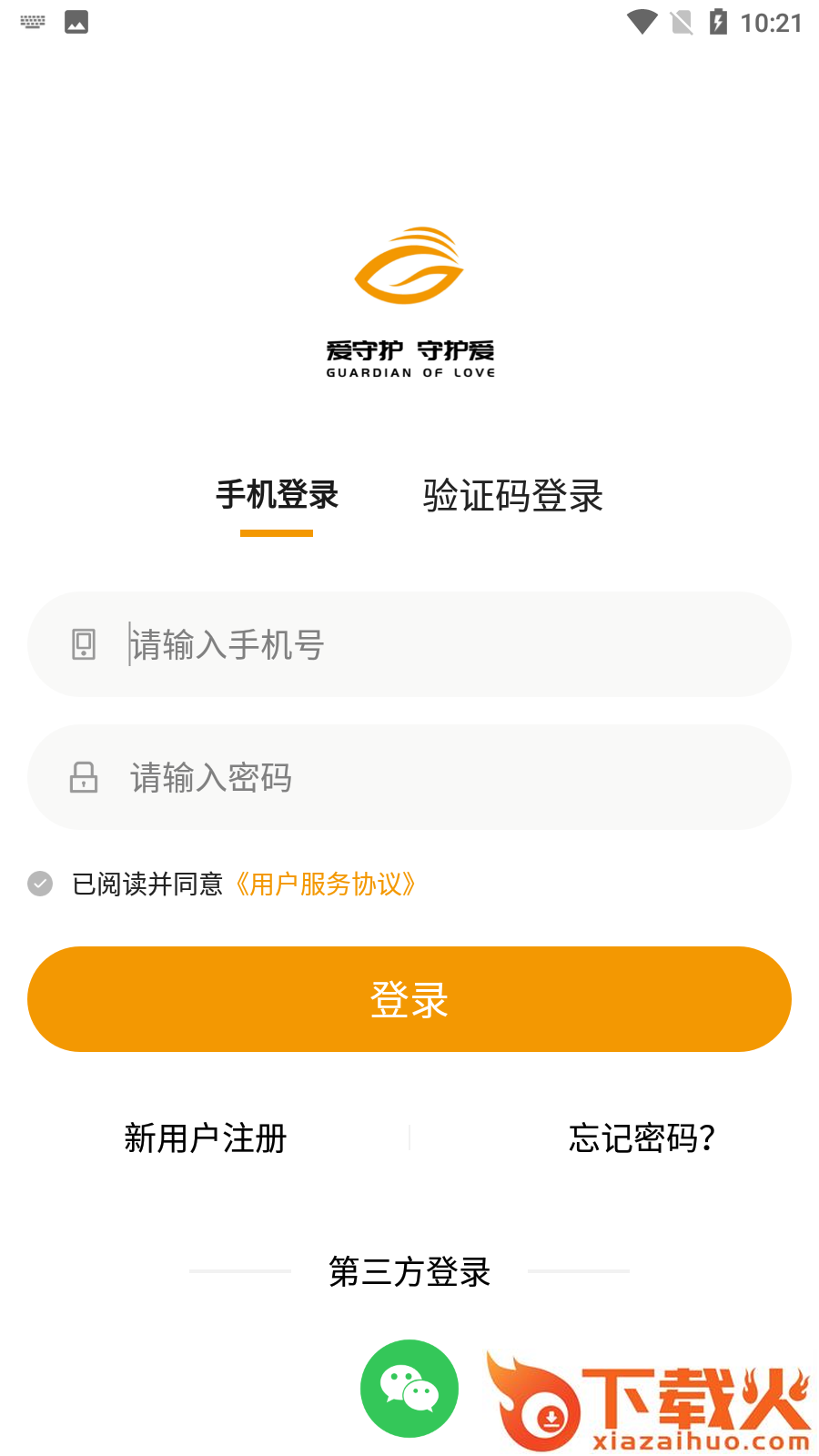
Task: Open 新用户注册 to create an account
Action: point(206,1137)
